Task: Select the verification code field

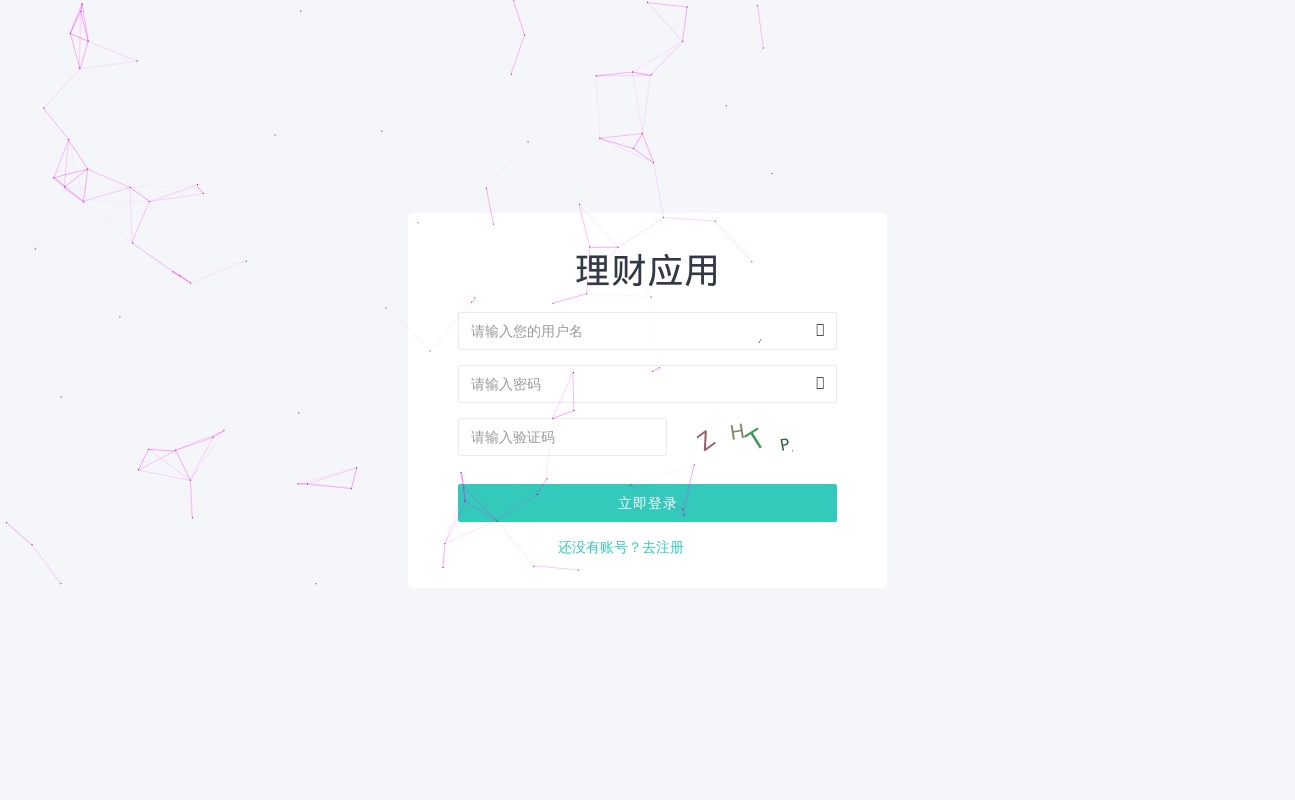Action: [x=562, y=437]
